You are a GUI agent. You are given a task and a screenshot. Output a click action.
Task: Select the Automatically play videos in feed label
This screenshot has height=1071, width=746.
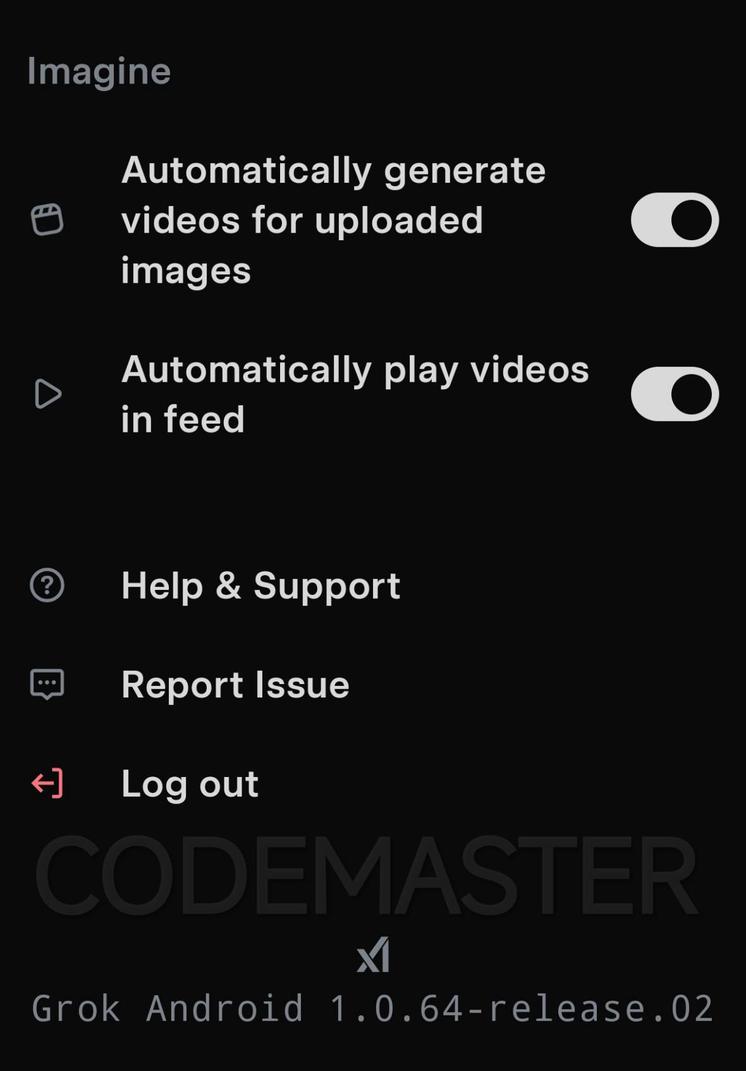click(355, 394)
